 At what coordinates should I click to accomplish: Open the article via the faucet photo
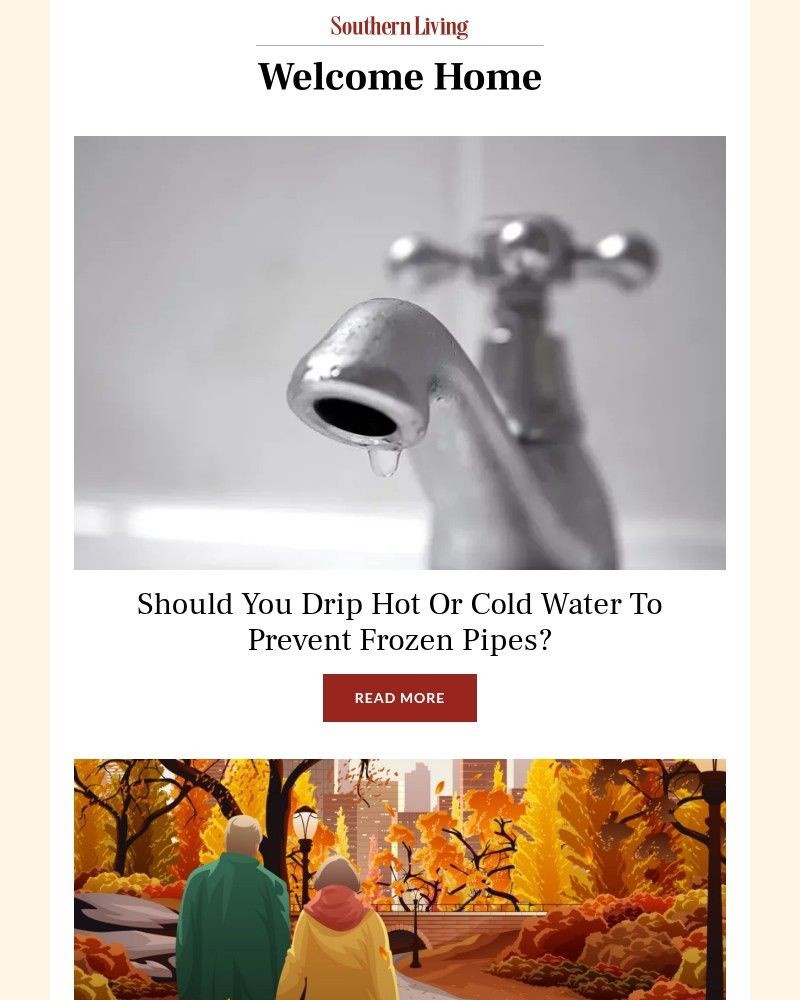pos(399,350)
